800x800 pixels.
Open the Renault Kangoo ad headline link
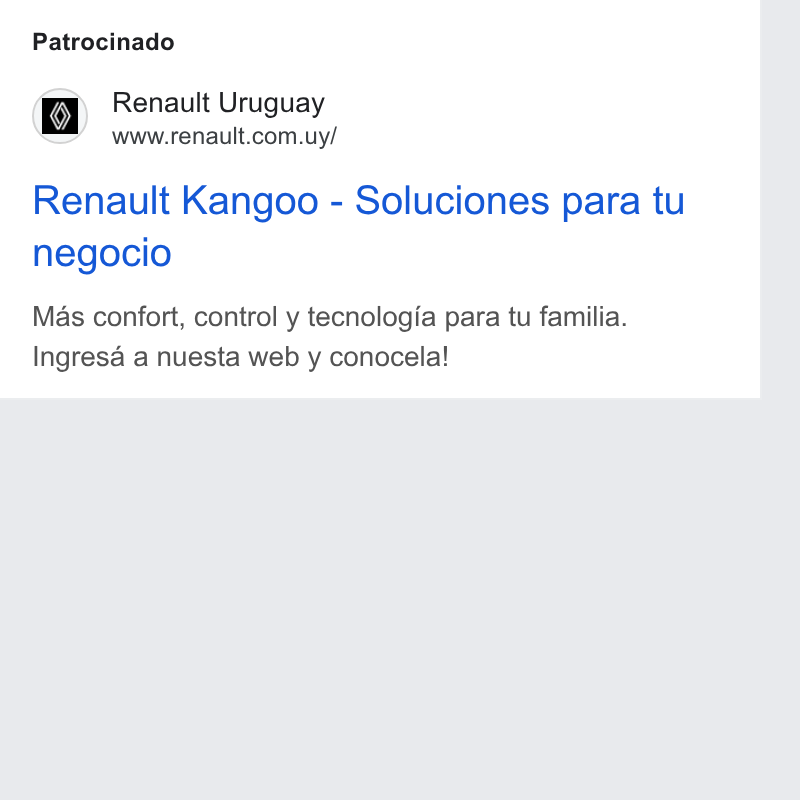(358, 226)
